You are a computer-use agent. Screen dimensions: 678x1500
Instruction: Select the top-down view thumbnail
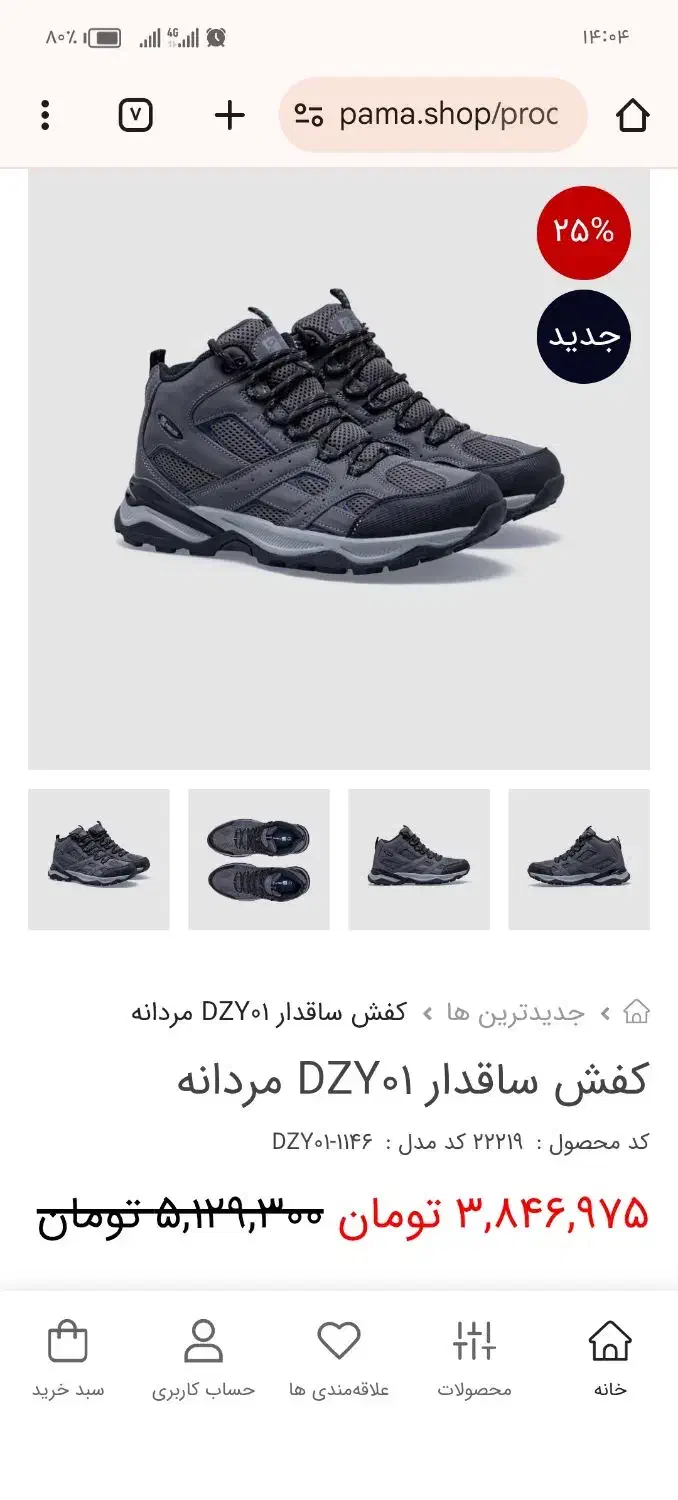point(258,859)
